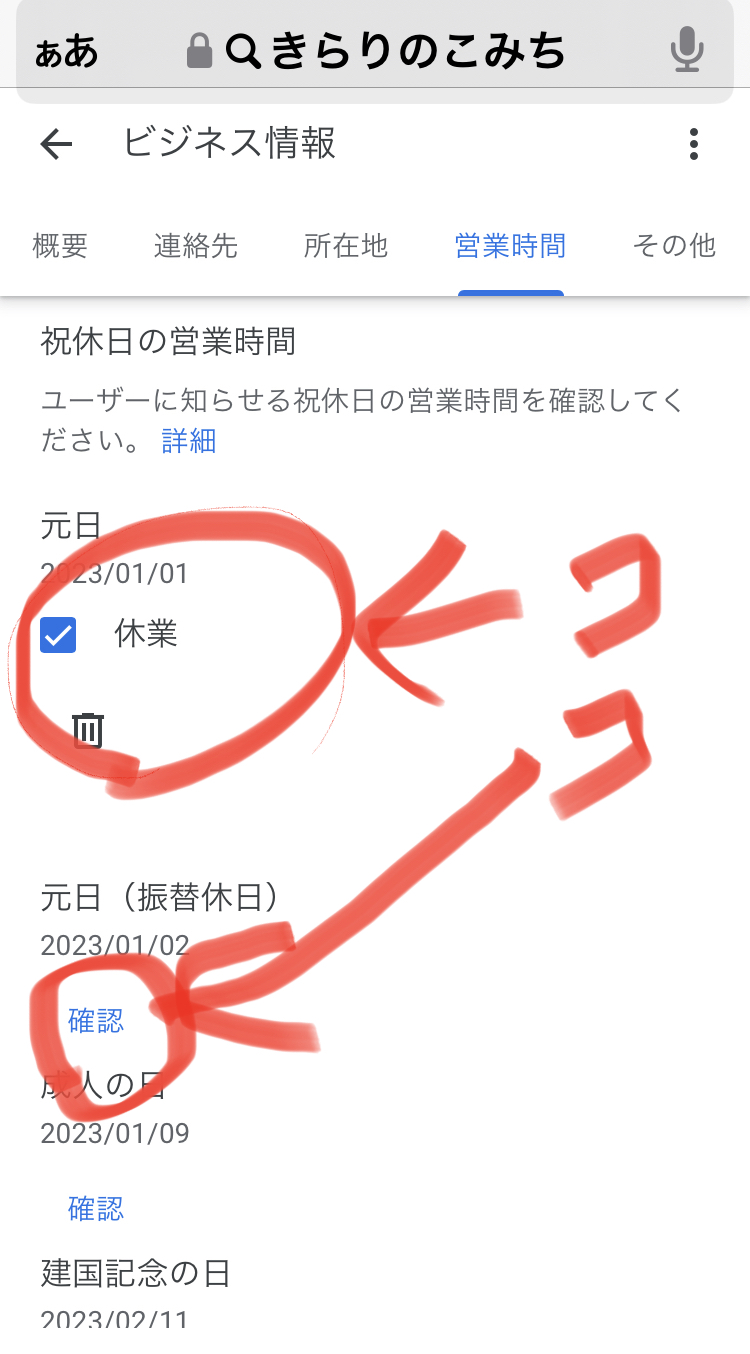Screen dimensions: 750x1354
Task: Open the その他 tab
Action: 675,245
